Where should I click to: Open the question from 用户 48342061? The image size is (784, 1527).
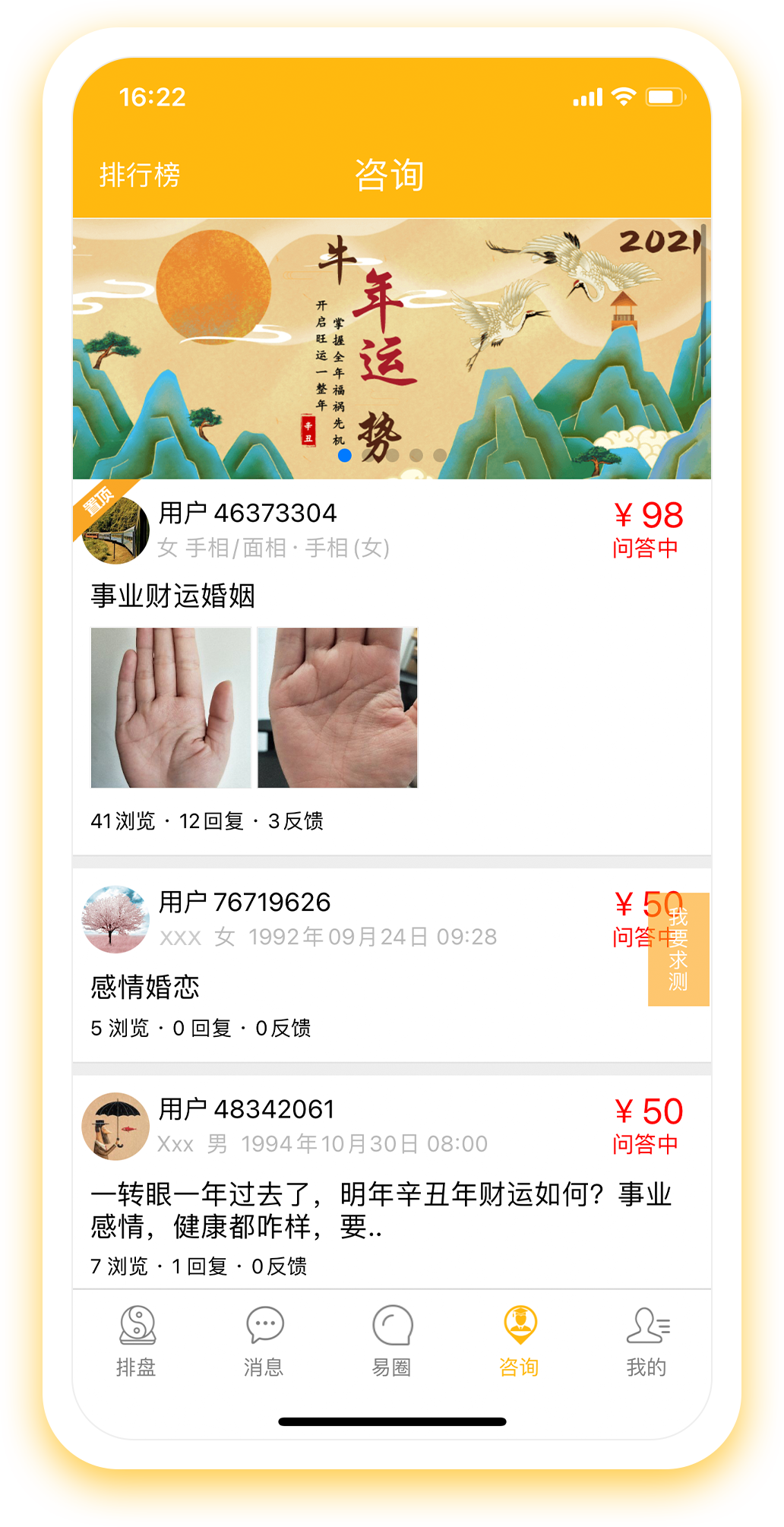point(380,1209)
